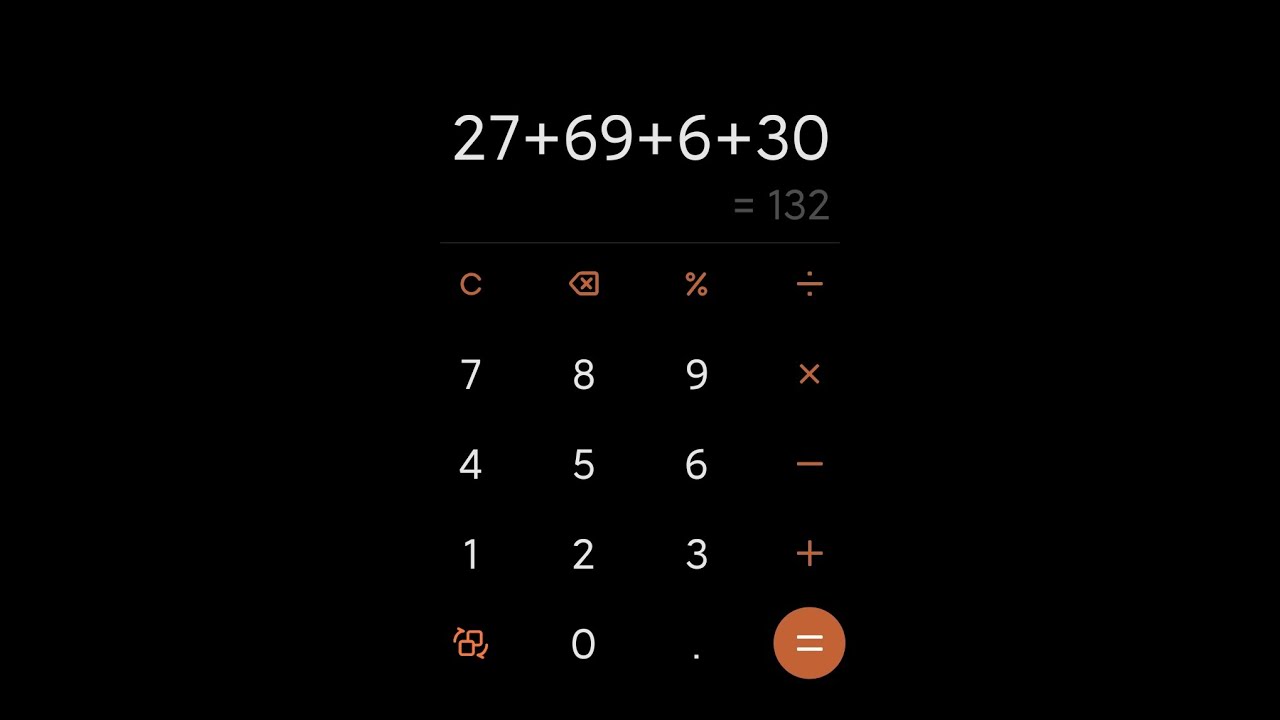Clear the calculation with C
1280x720 pixels.
point(470,285)
